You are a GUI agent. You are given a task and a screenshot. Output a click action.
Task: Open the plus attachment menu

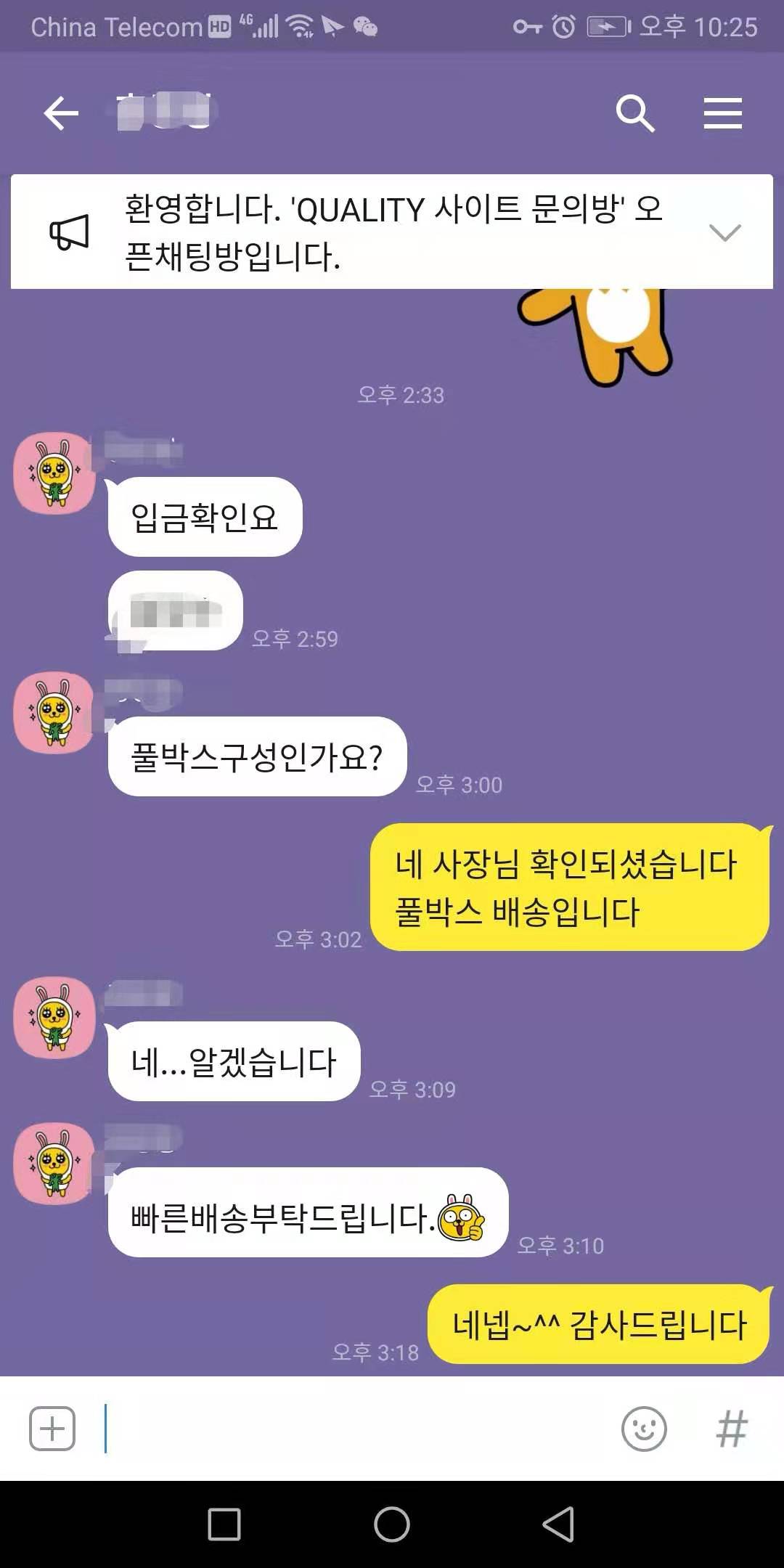click(x=52, y=1428)
